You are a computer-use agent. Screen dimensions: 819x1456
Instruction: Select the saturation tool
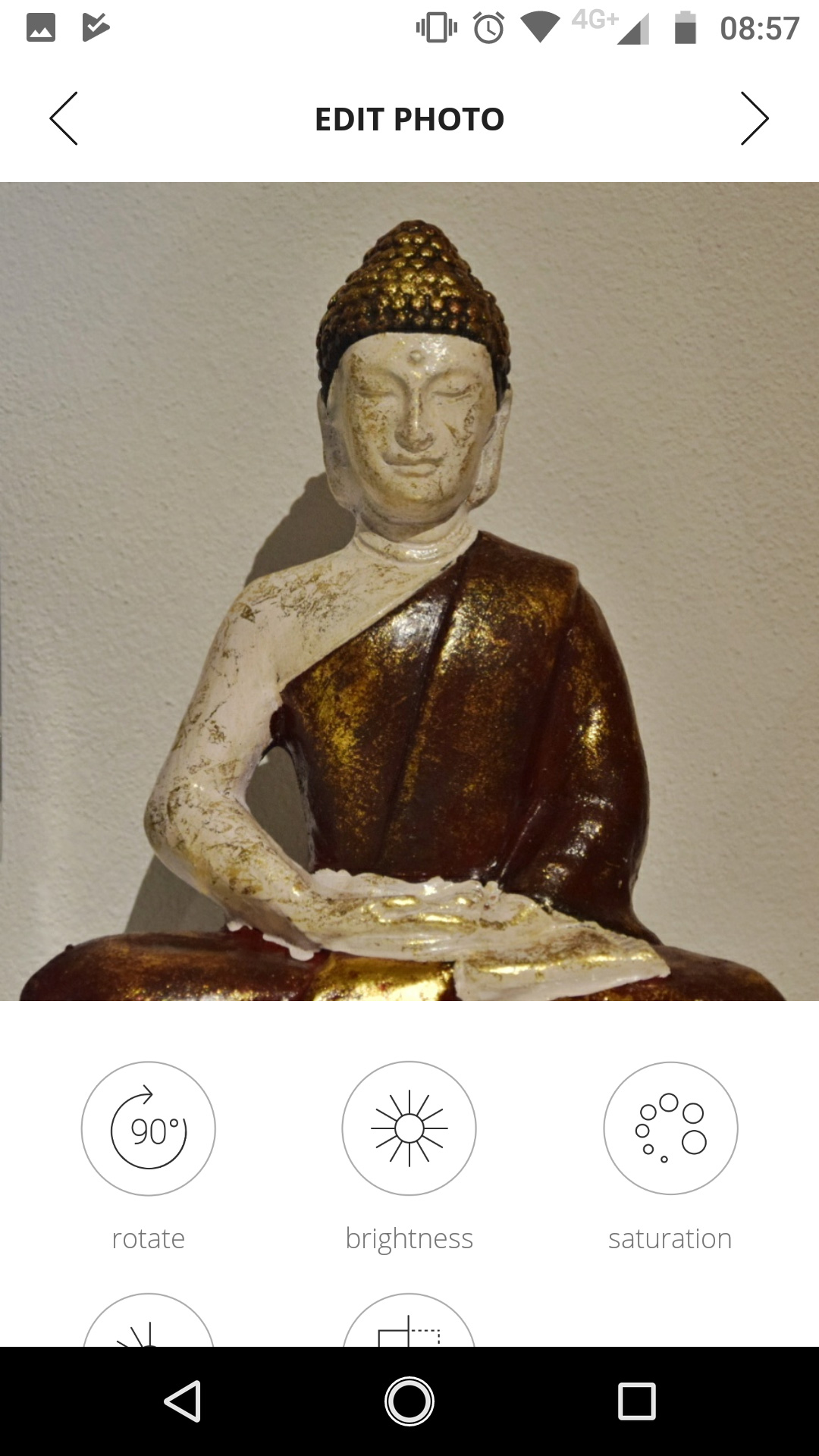pyautogui.click(x=670, y=1128)
